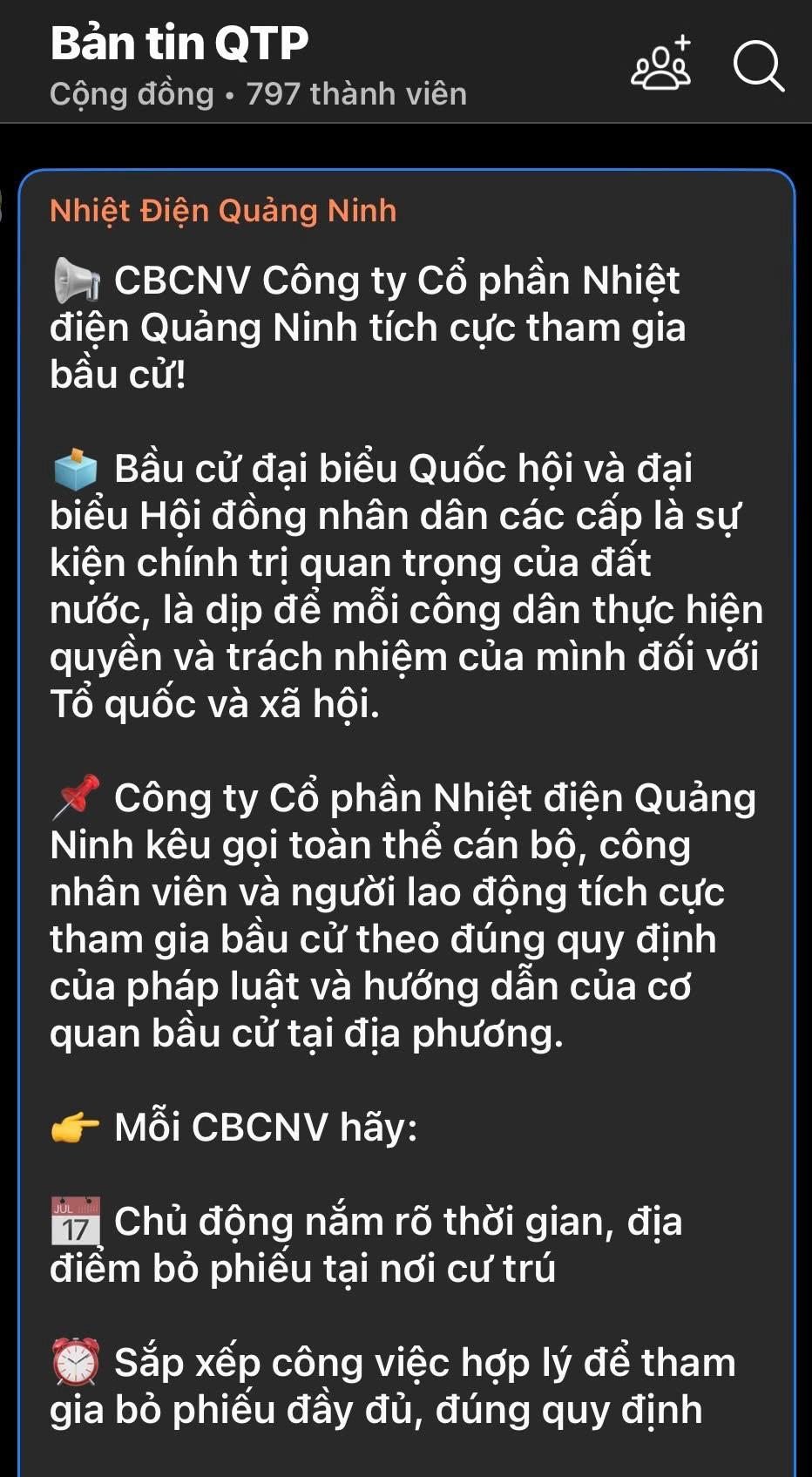812x1477 pixels.
Task: Open Bản tin QTP community info
Action: (179, 44)
